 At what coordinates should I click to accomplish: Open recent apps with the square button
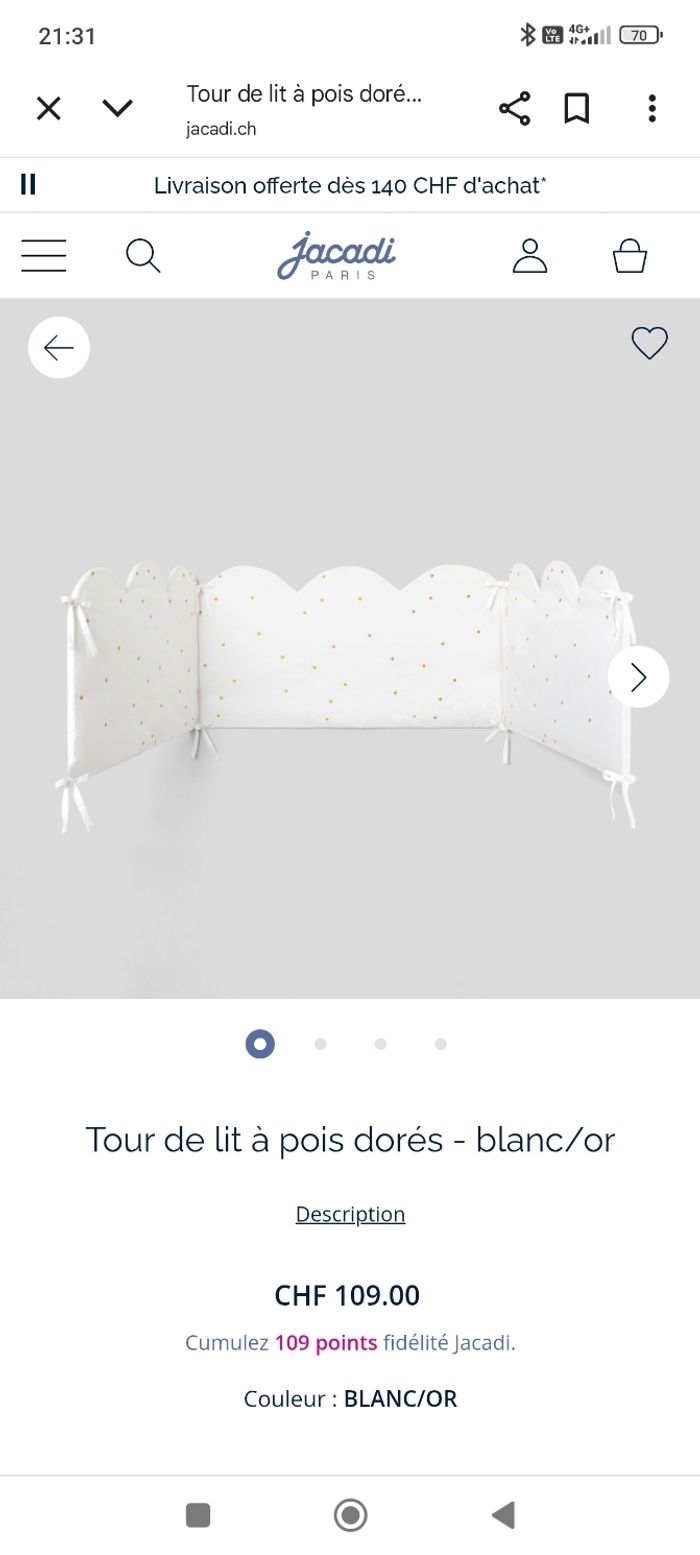click(x=198, y=1515)
